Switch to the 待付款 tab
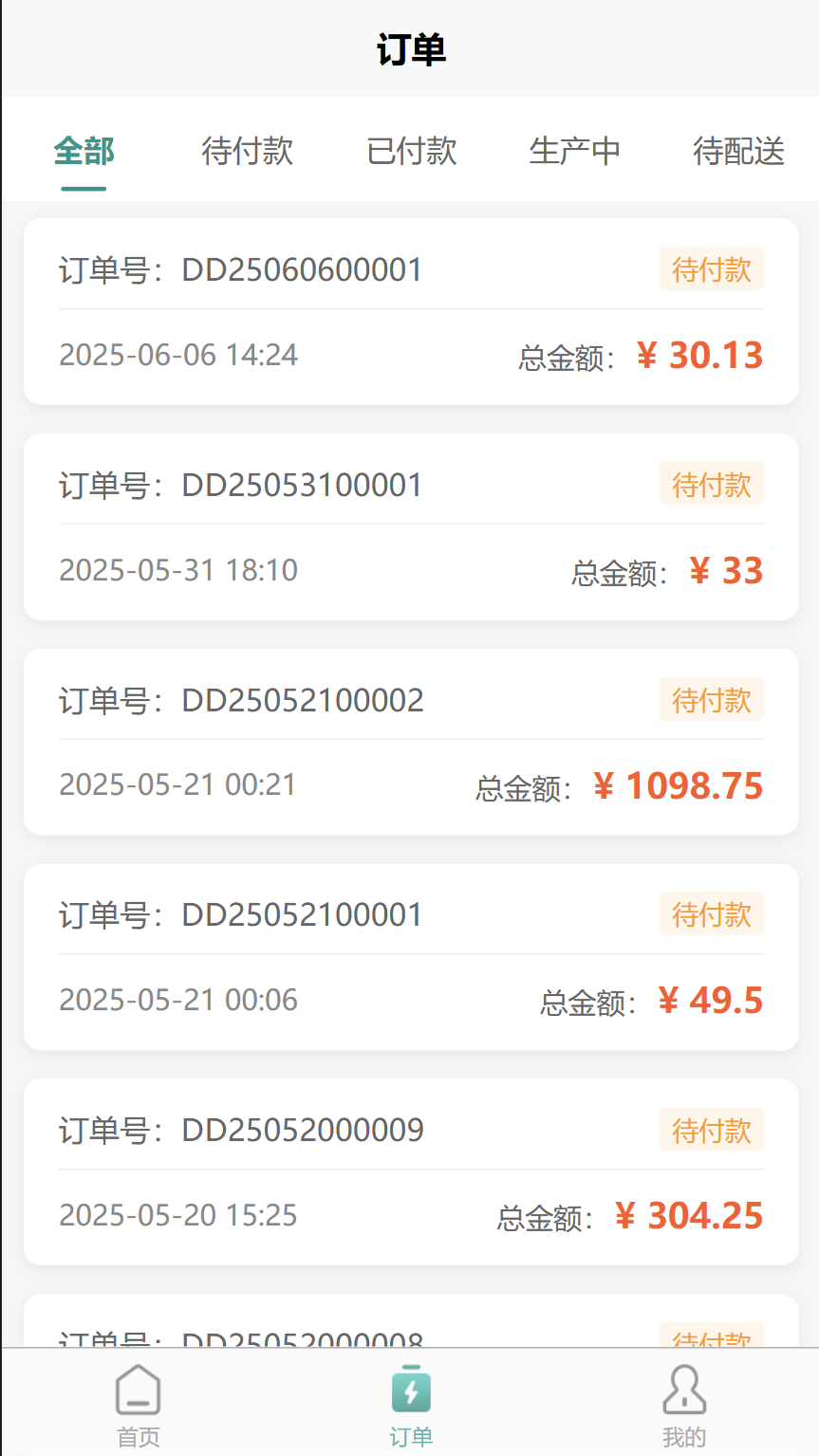The image size is (819, 1456). click(x=247, y=150)
